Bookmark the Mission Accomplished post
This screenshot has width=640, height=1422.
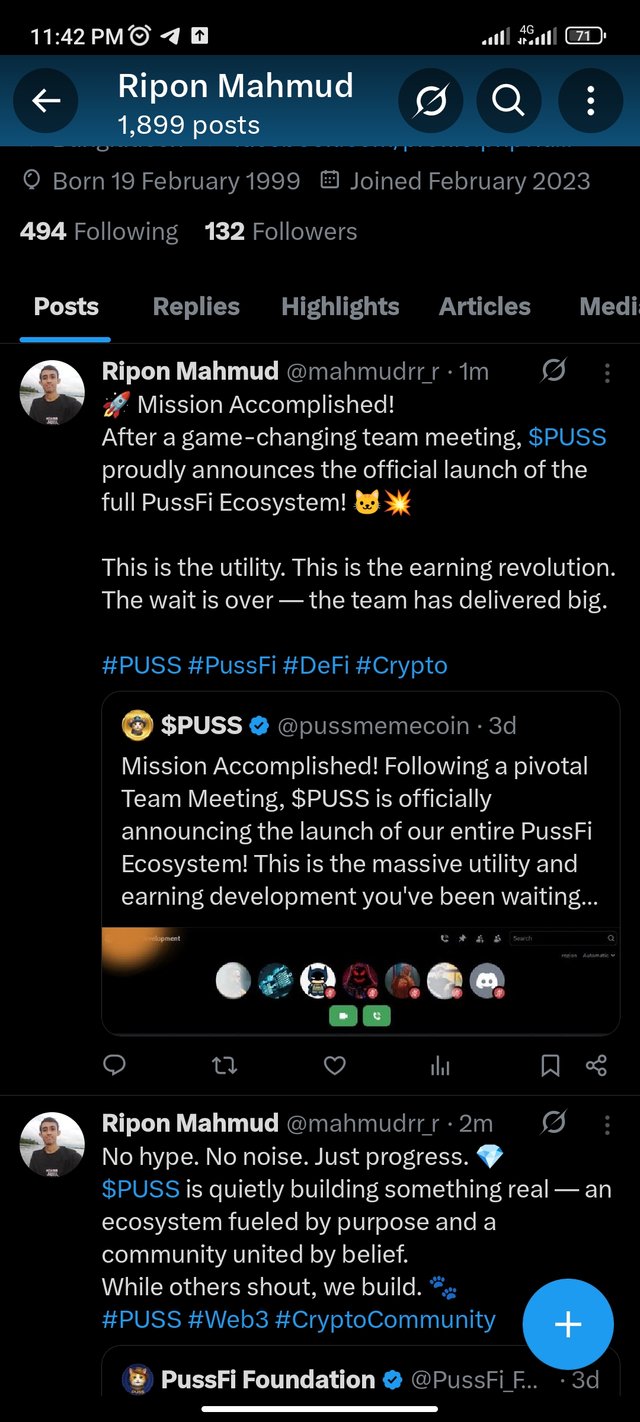coord(550,1066)
